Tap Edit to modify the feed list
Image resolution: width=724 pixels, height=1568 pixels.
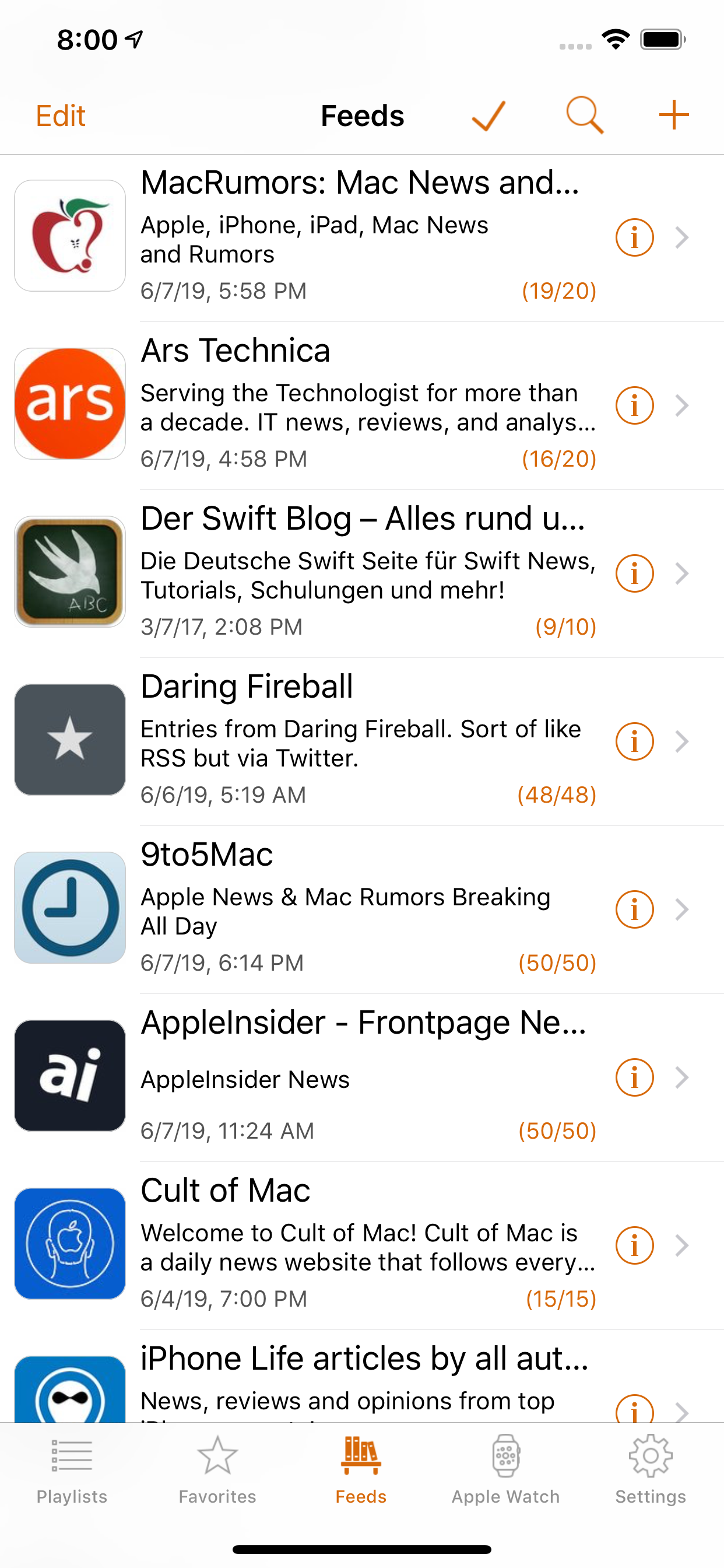pyautogui.click(x=59, y=114)
